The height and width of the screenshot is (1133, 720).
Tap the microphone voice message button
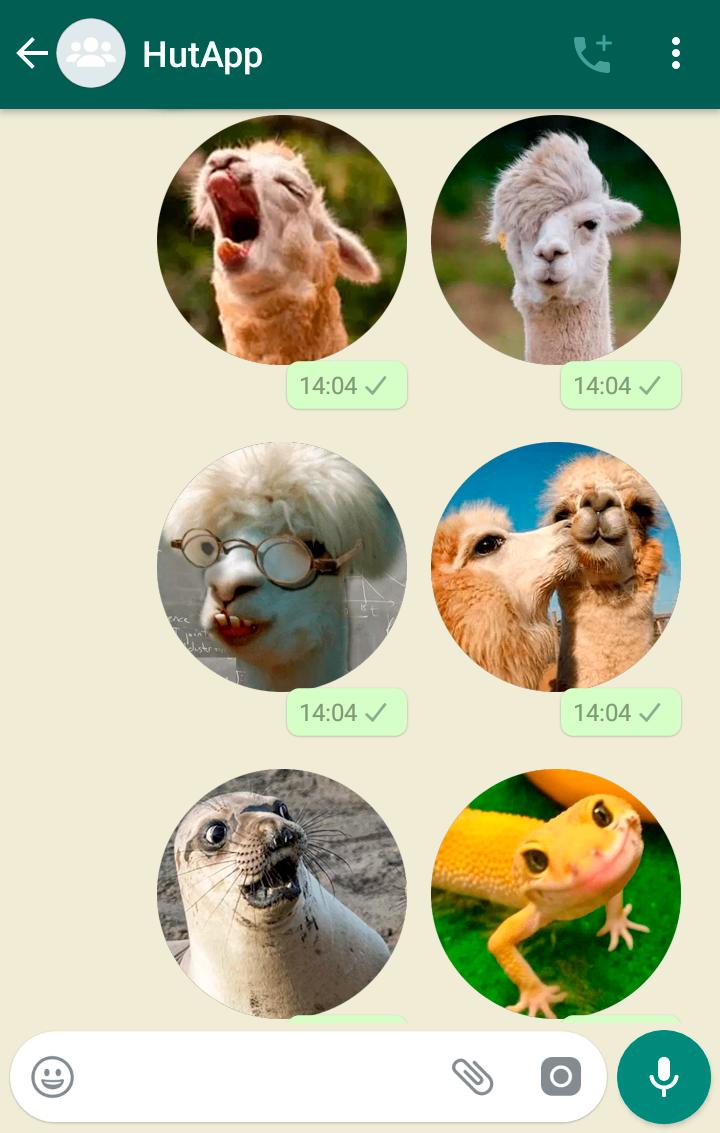pyautogui.click(x=663, y=1077)
